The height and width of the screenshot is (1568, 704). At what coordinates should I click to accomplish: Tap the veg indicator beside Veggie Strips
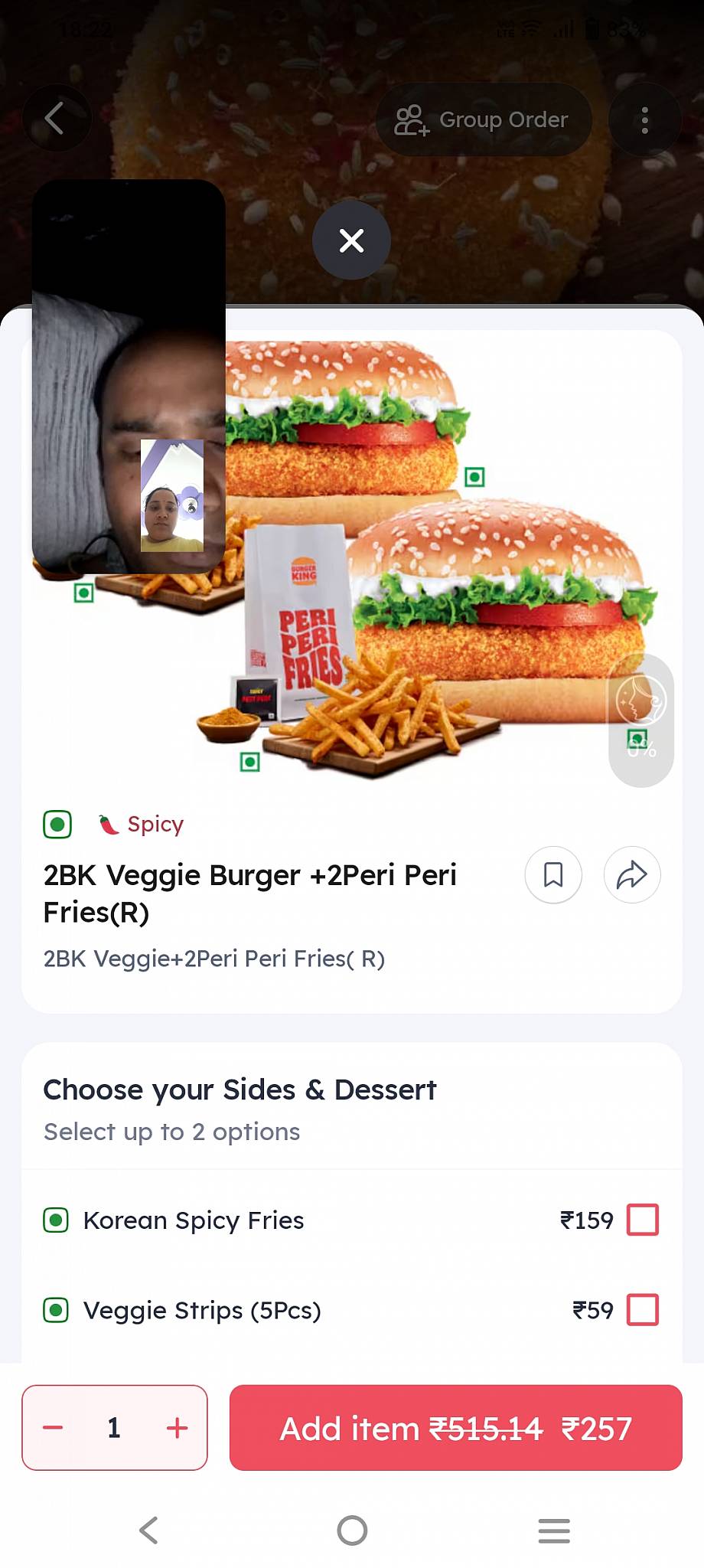(55, 1310)
